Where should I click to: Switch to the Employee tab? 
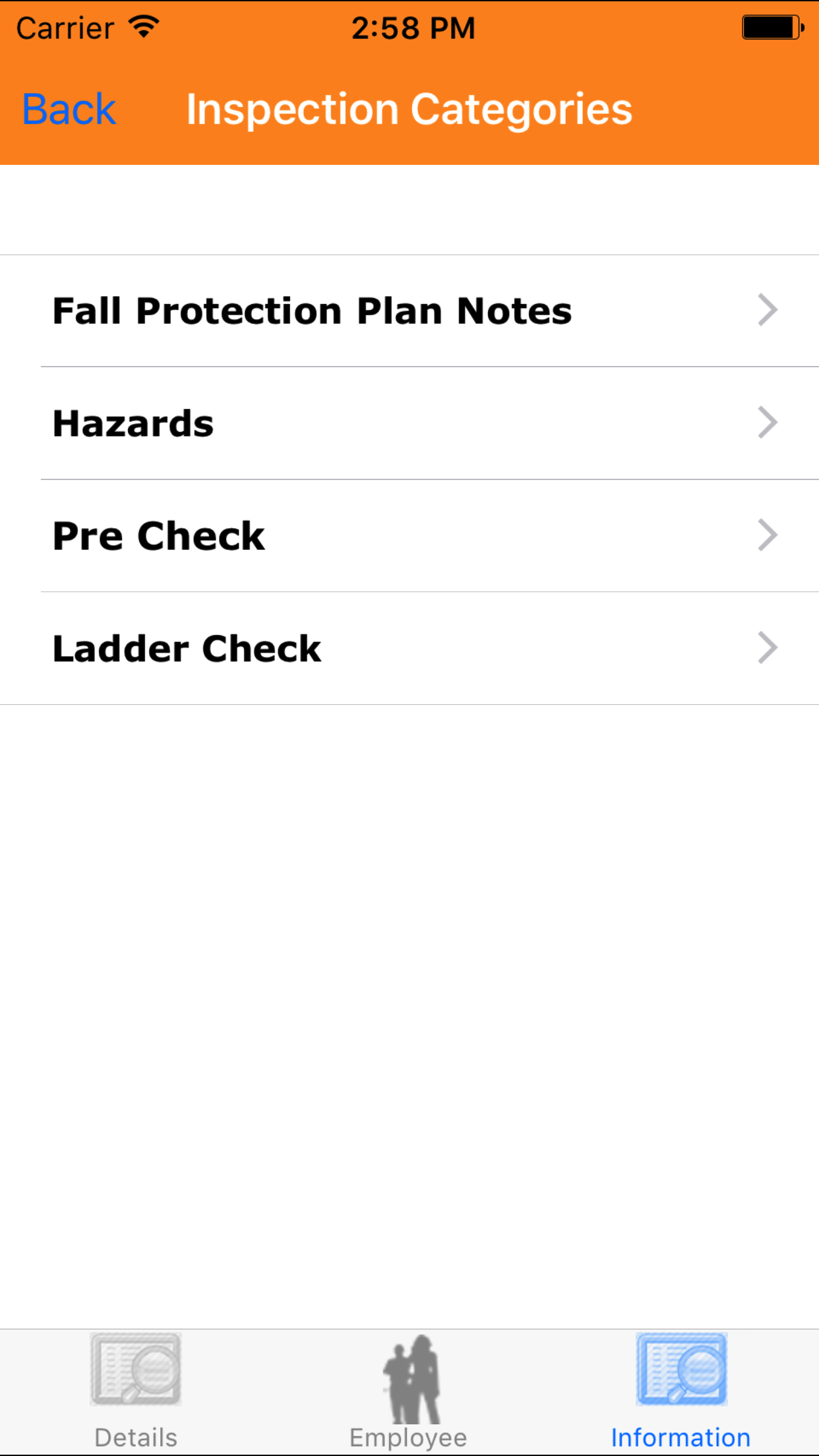pos(409,1391)
